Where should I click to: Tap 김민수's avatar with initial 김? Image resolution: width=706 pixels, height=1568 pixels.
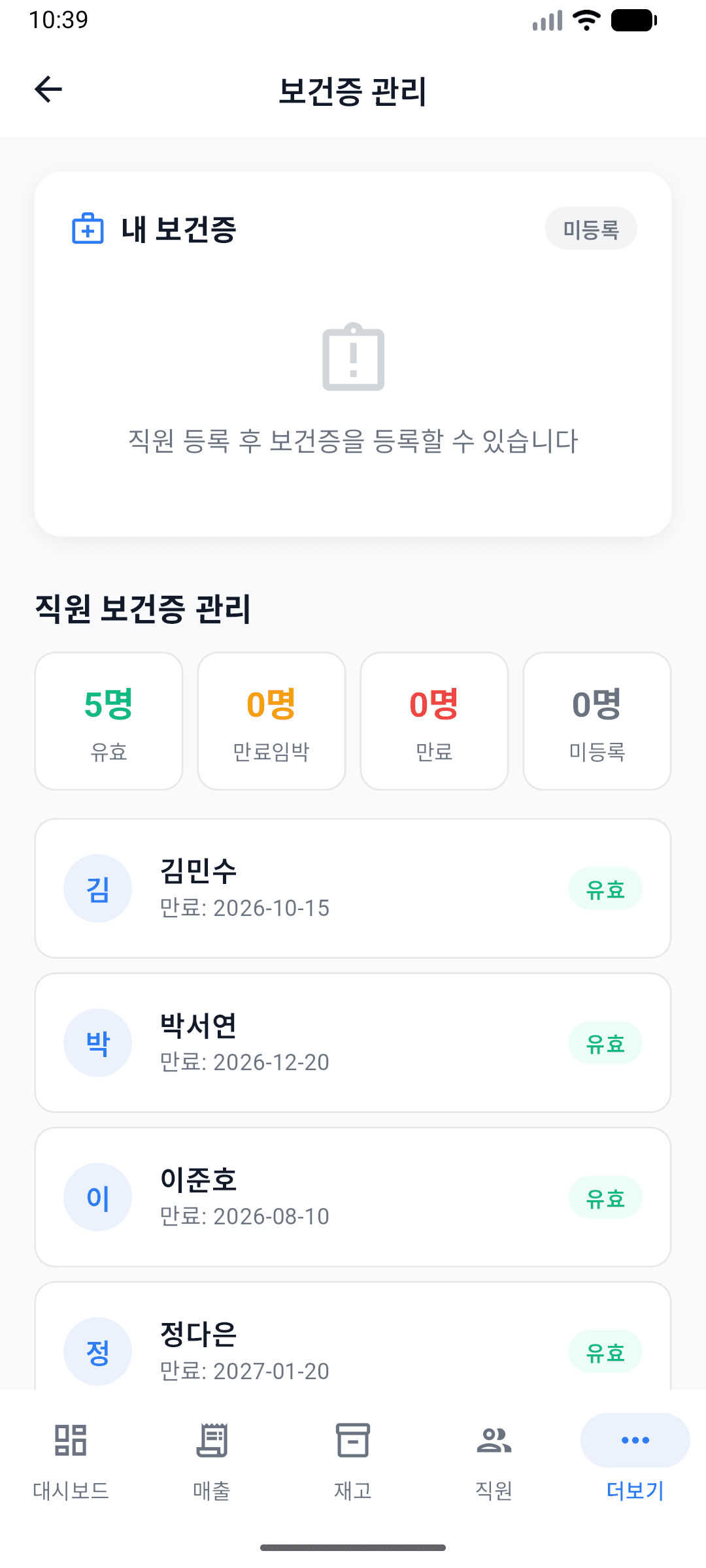tap(97, 887)
